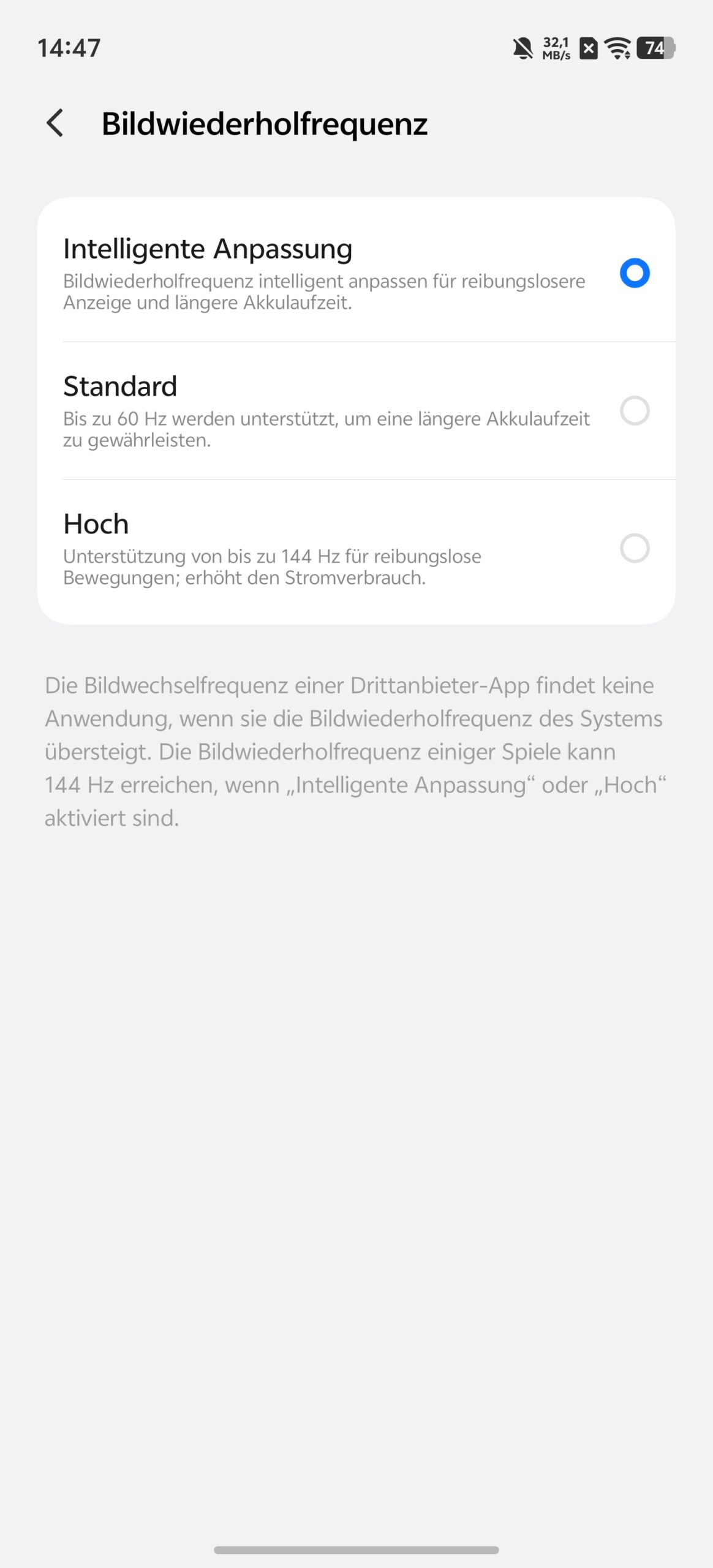
Task: Go back from Bildwiederholfrequenz screen
Action: pos(55,123)
